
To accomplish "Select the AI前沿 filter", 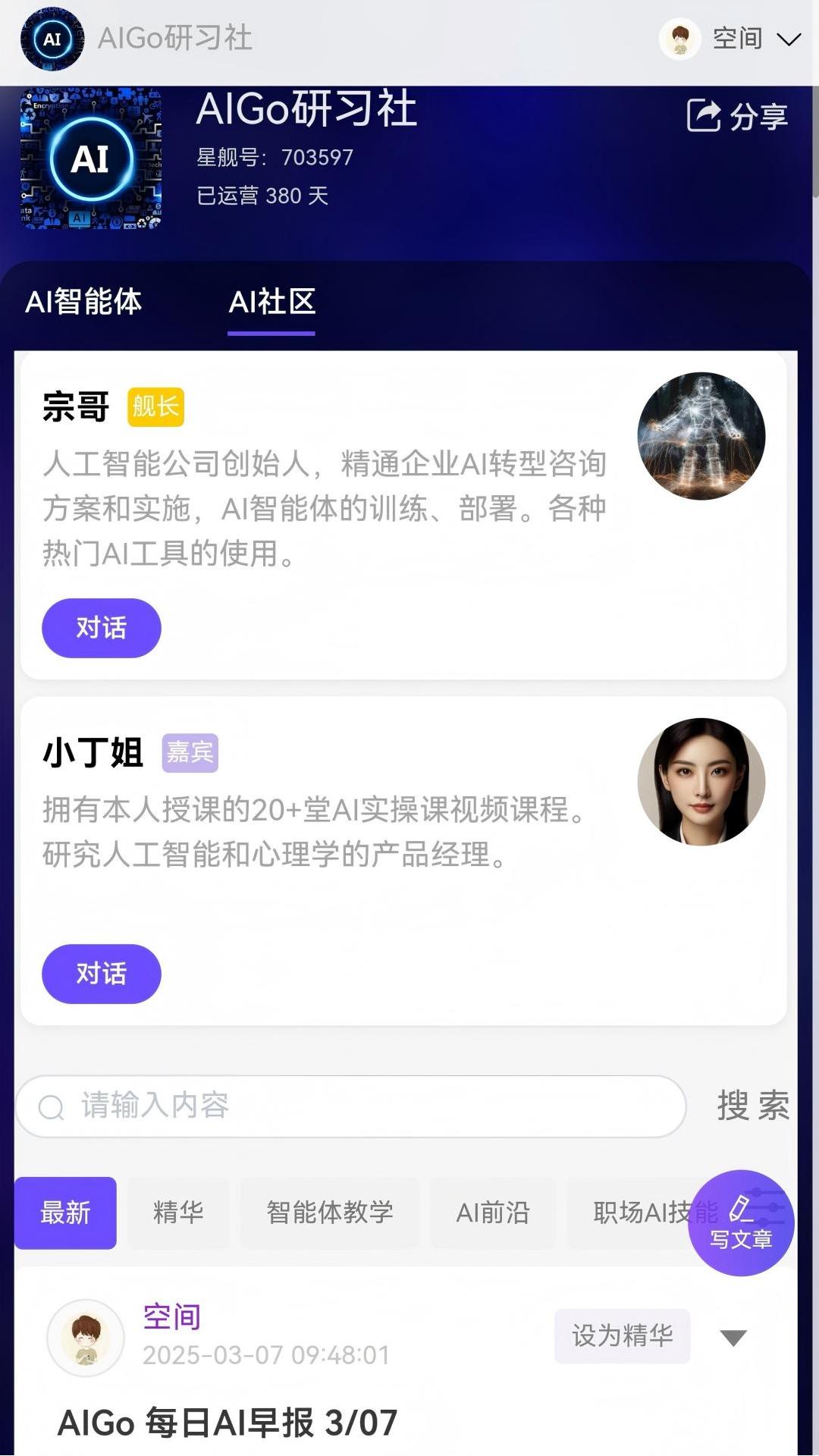I will (x=493, y=1213).
